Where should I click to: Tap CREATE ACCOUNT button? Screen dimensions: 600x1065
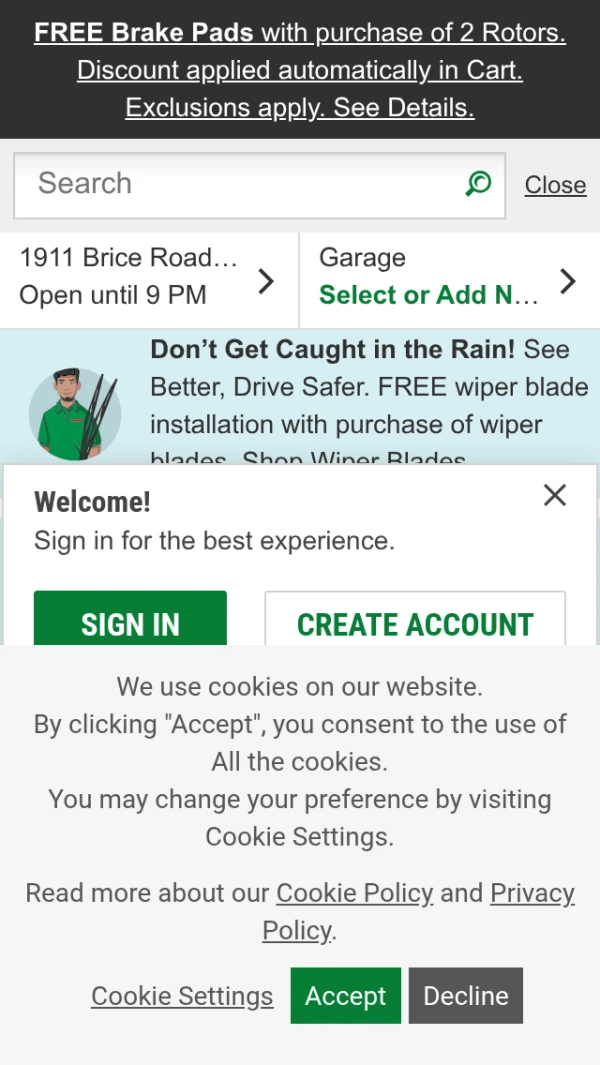[x=415, y=620]
